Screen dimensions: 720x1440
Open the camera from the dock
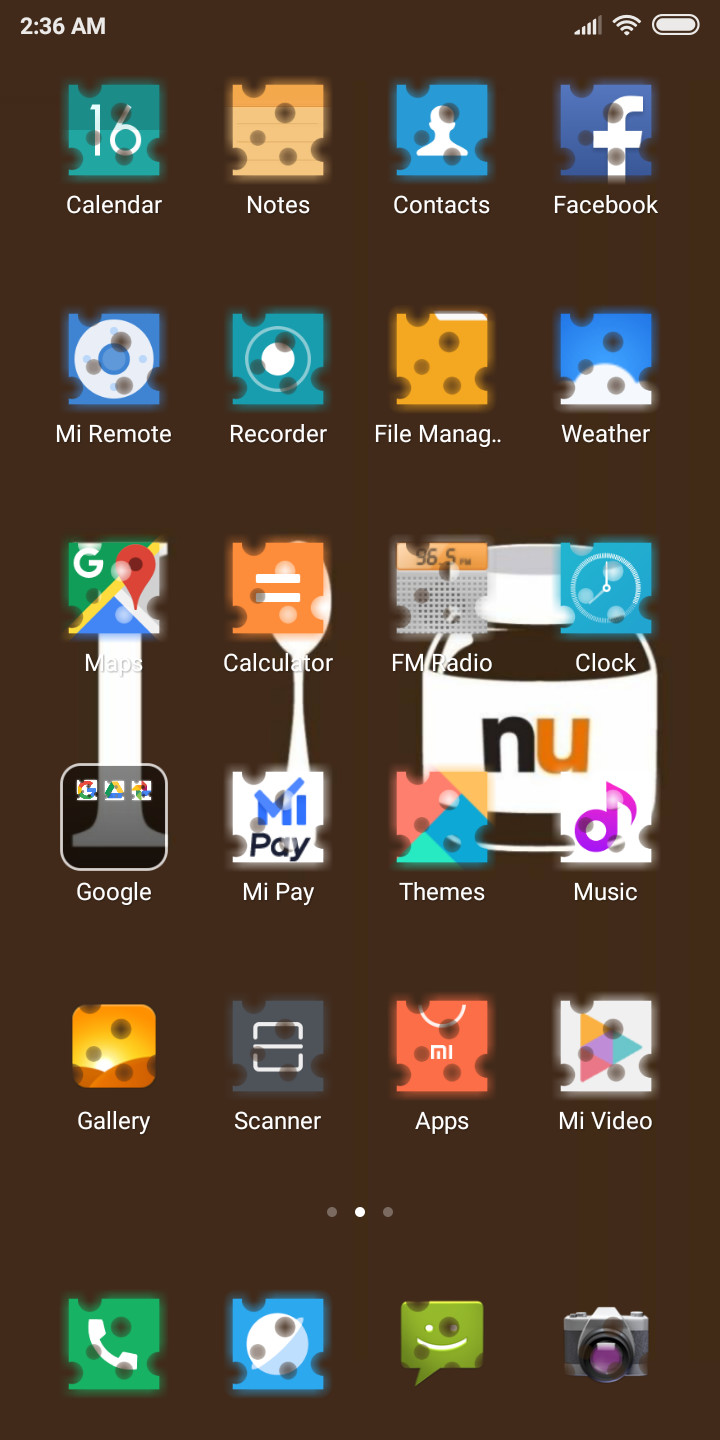coord(606,1345)
